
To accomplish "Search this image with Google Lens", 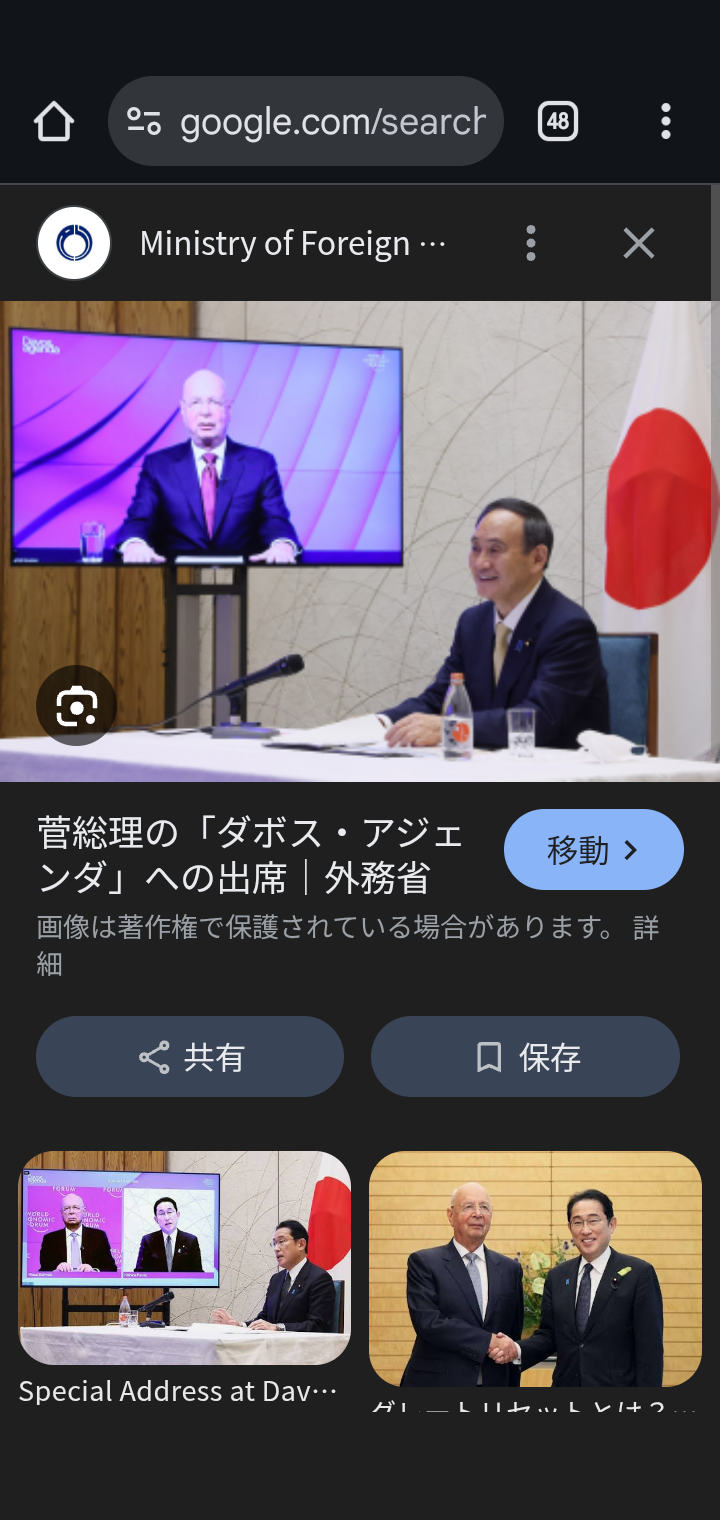I will tap(77, 706).
